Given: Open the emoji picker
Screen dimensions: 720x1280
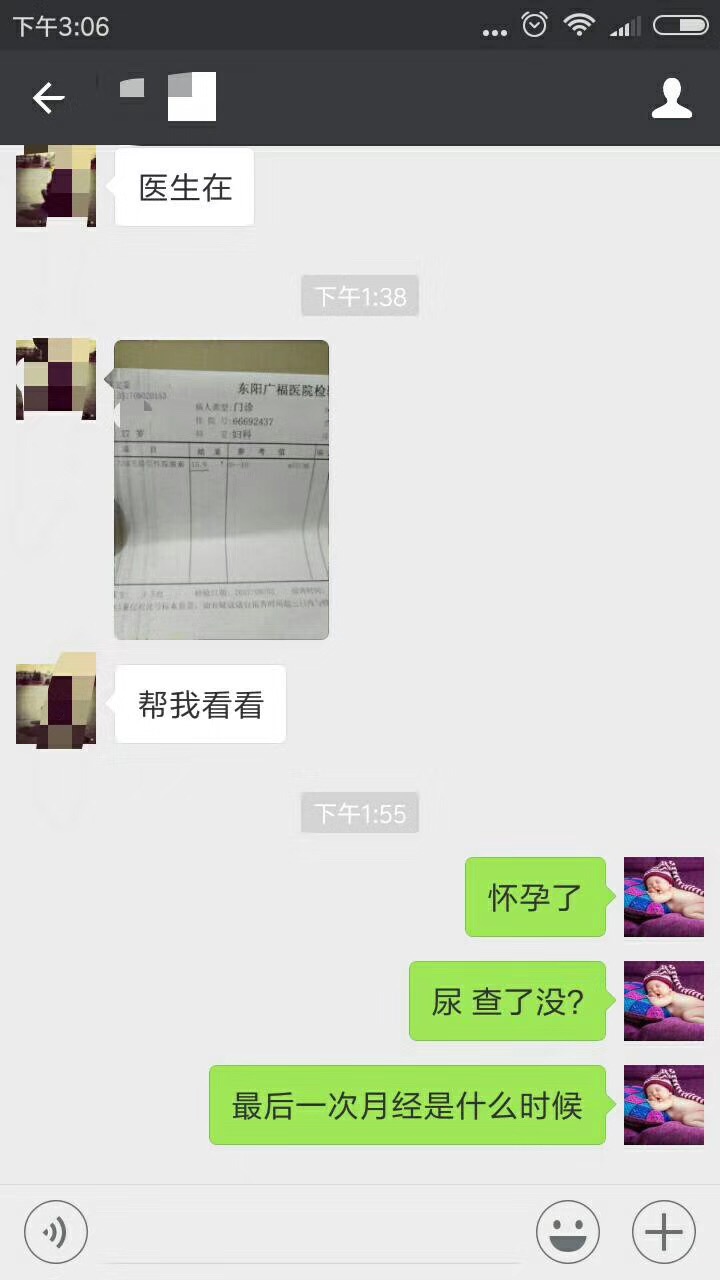Looking at the screenshot, I should (567, 1232).
